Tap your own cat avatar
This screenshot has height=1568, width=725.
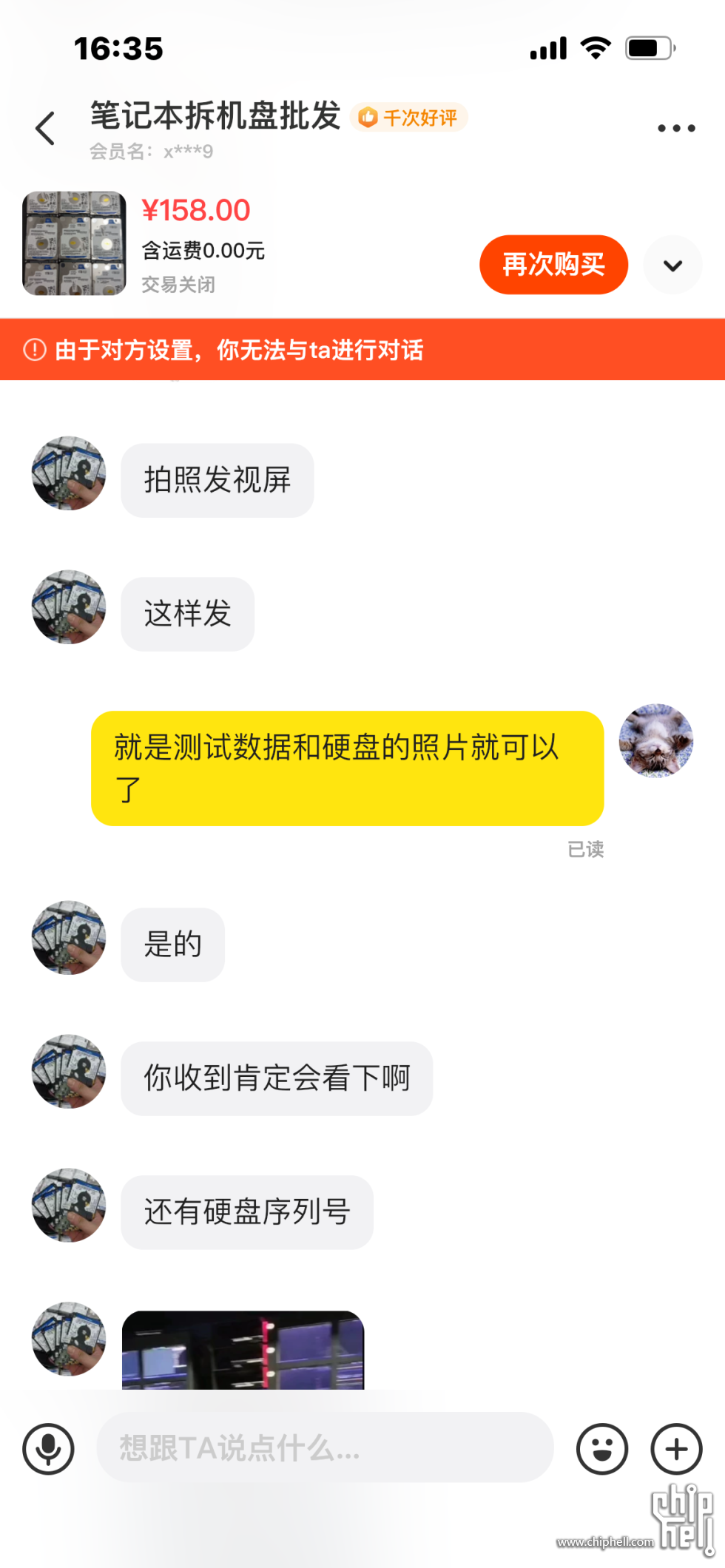pos(655,740)
